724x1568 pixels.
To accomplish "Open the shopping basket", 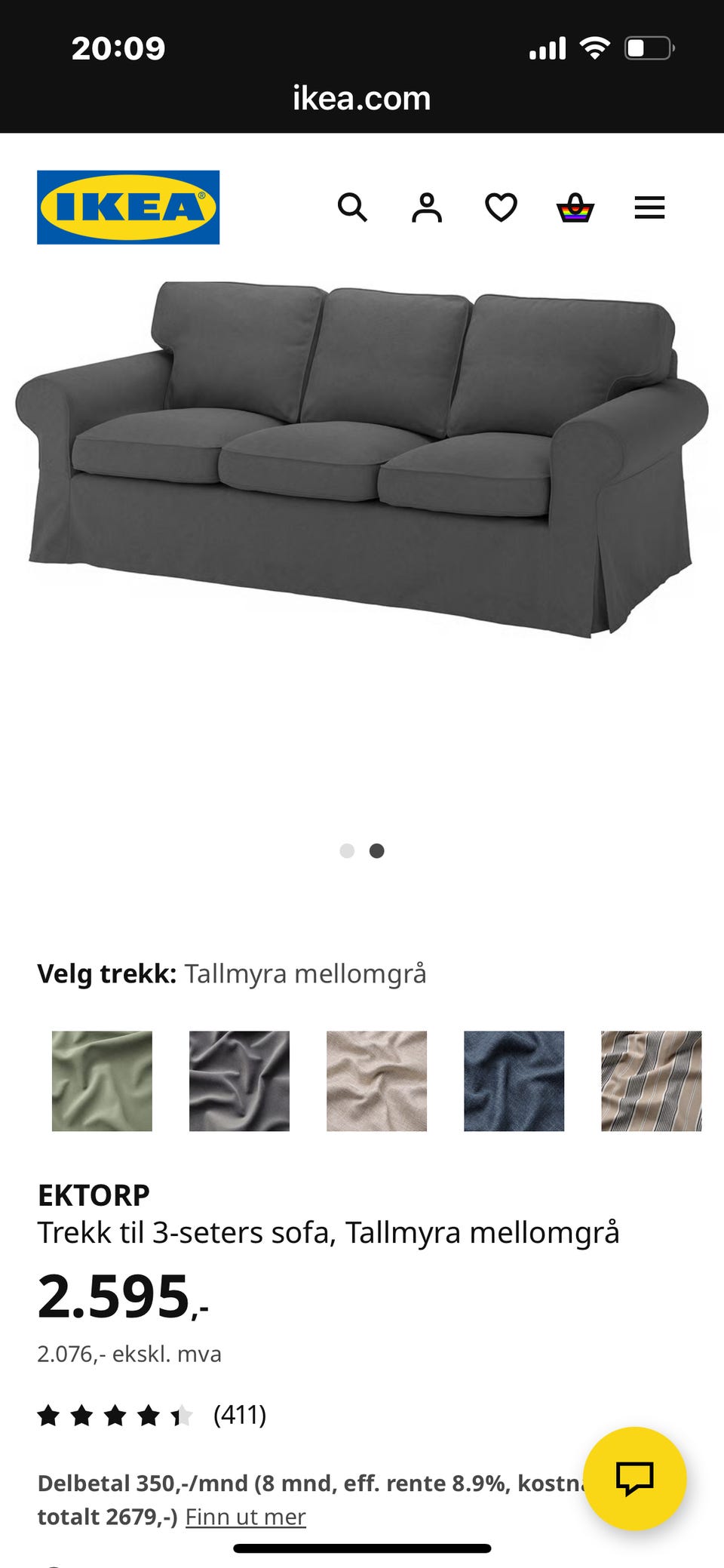I will point(574,208).
